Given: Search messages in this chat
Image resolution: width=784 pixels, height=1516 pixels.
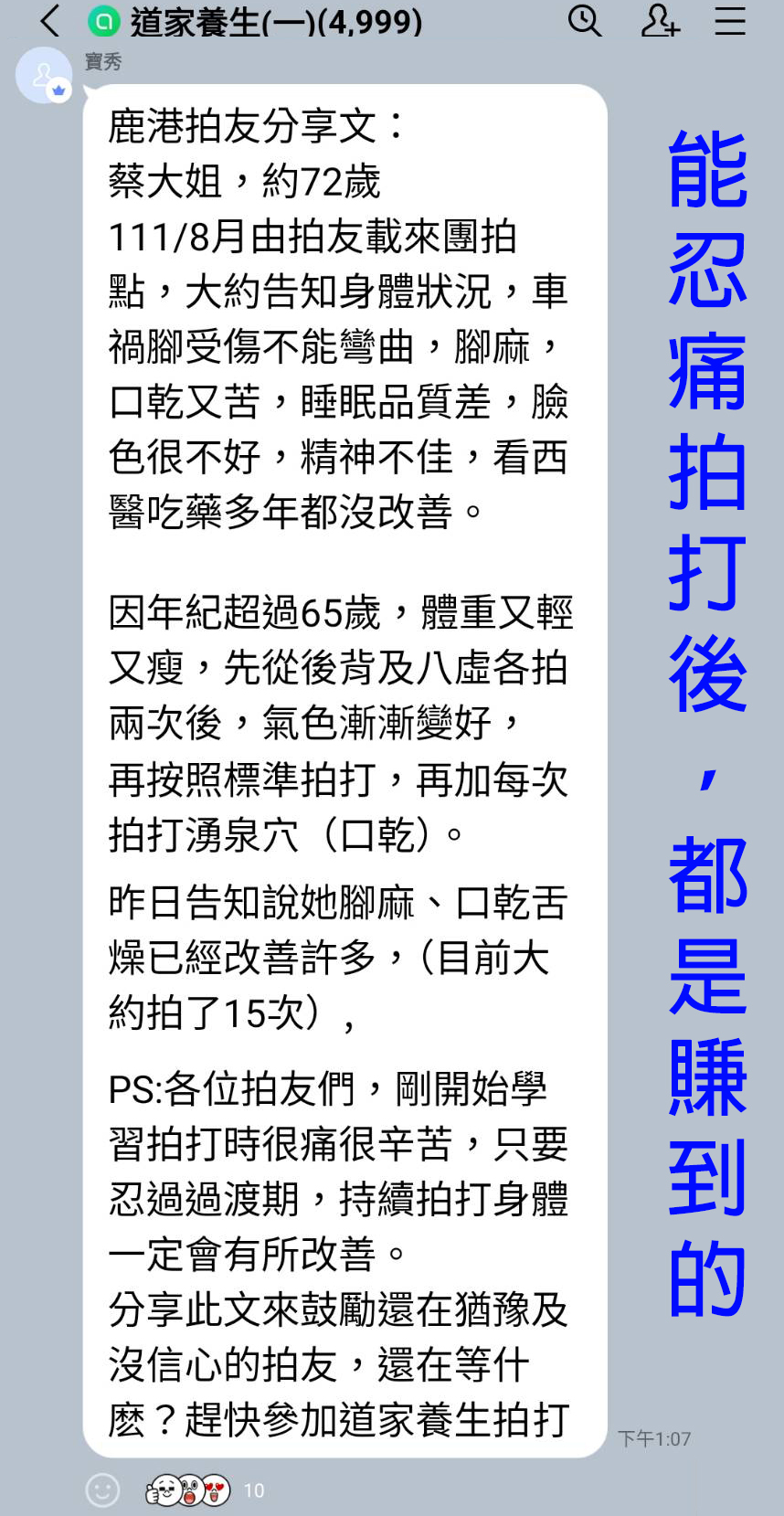Looking at the screenshot, I should 585,20.
